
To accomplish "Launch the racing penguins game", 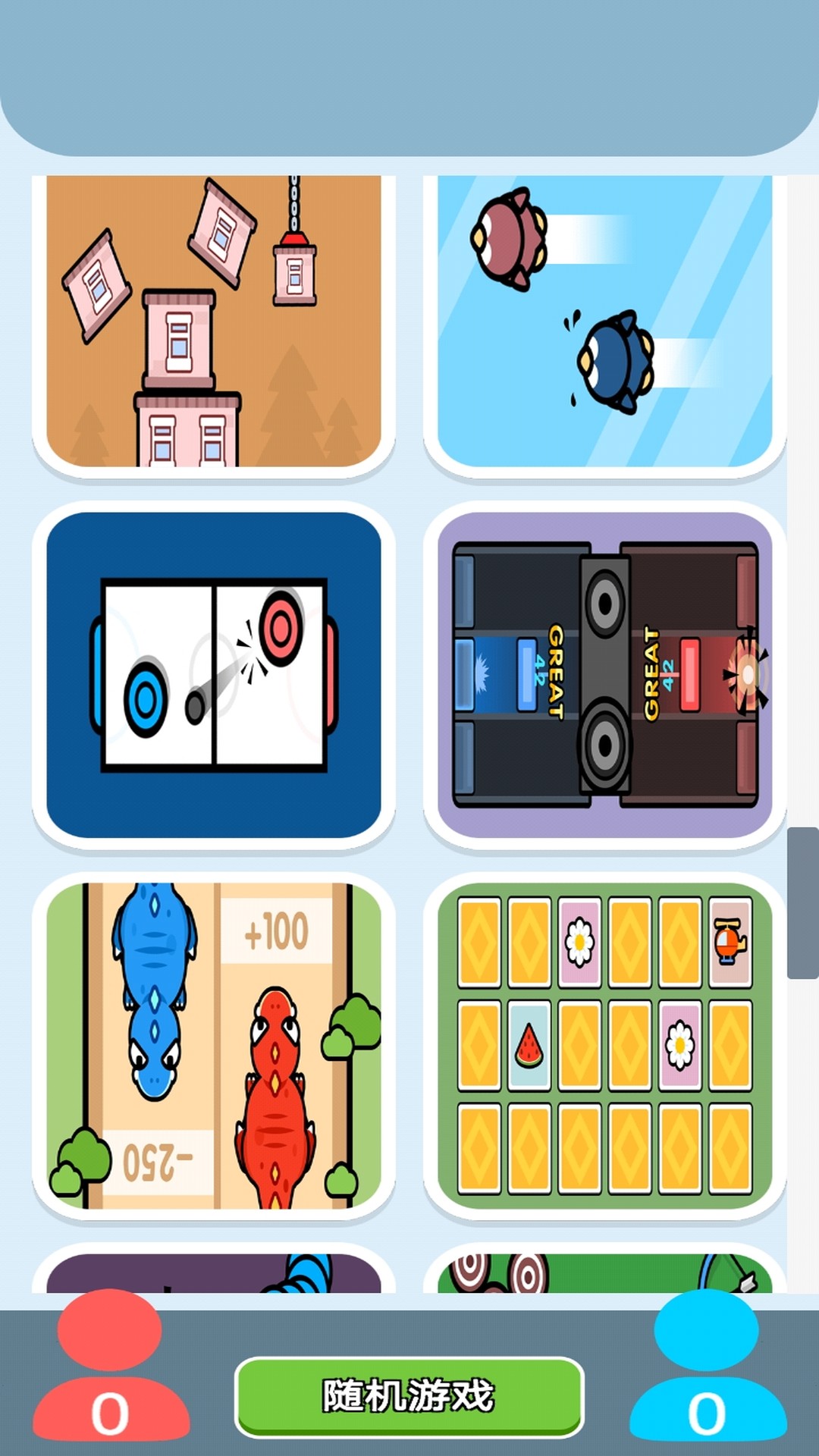I will (x=604, y=322).
